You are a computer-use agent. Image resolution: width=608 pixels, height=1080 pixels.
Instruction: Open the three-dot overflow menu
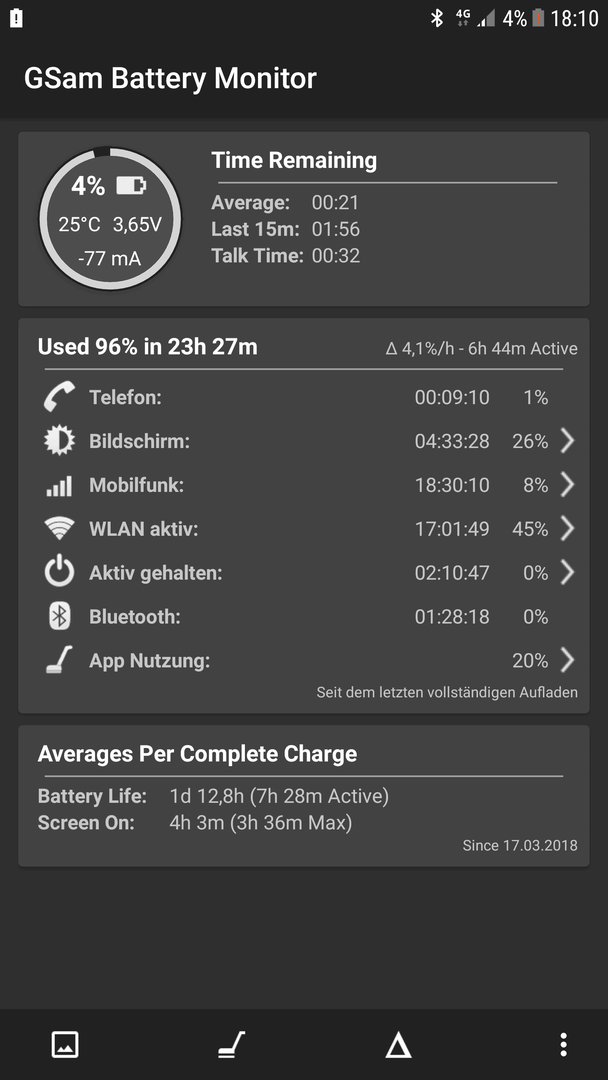tap(563, 1045)
